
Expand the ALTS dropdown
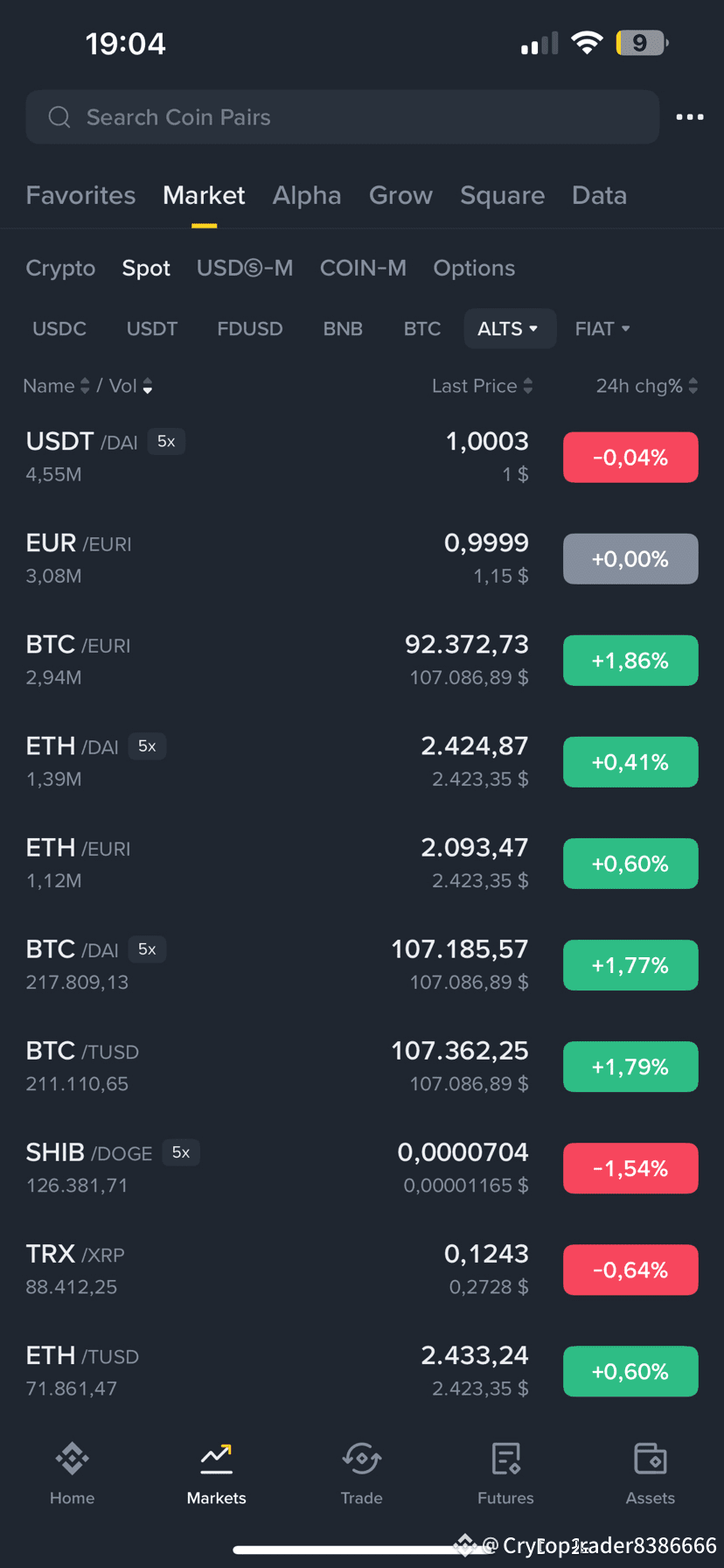point(510,329)
